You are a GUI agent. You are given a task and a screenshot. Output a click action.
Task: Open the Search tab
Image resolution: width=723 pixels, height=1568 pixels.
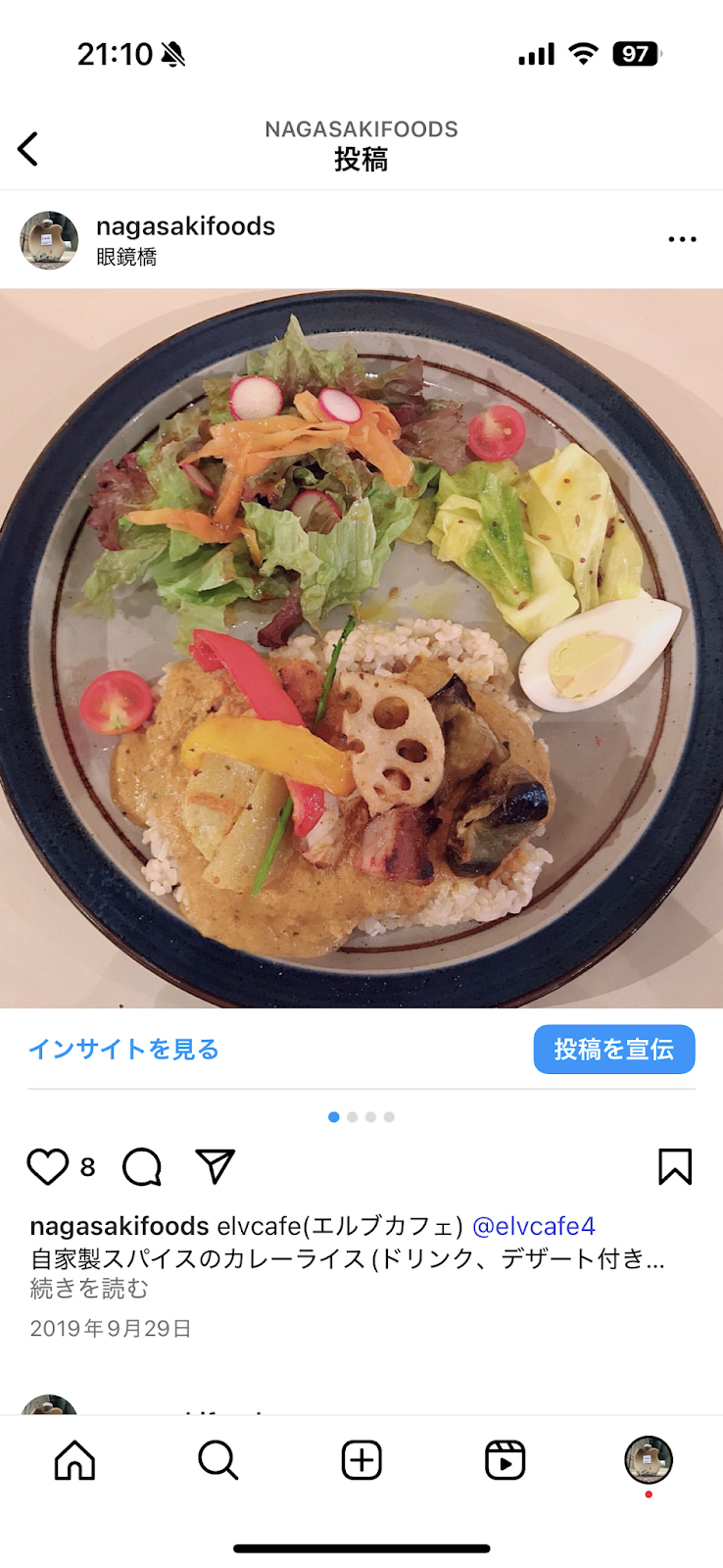pyautogui.click(x=217, y=1460)
